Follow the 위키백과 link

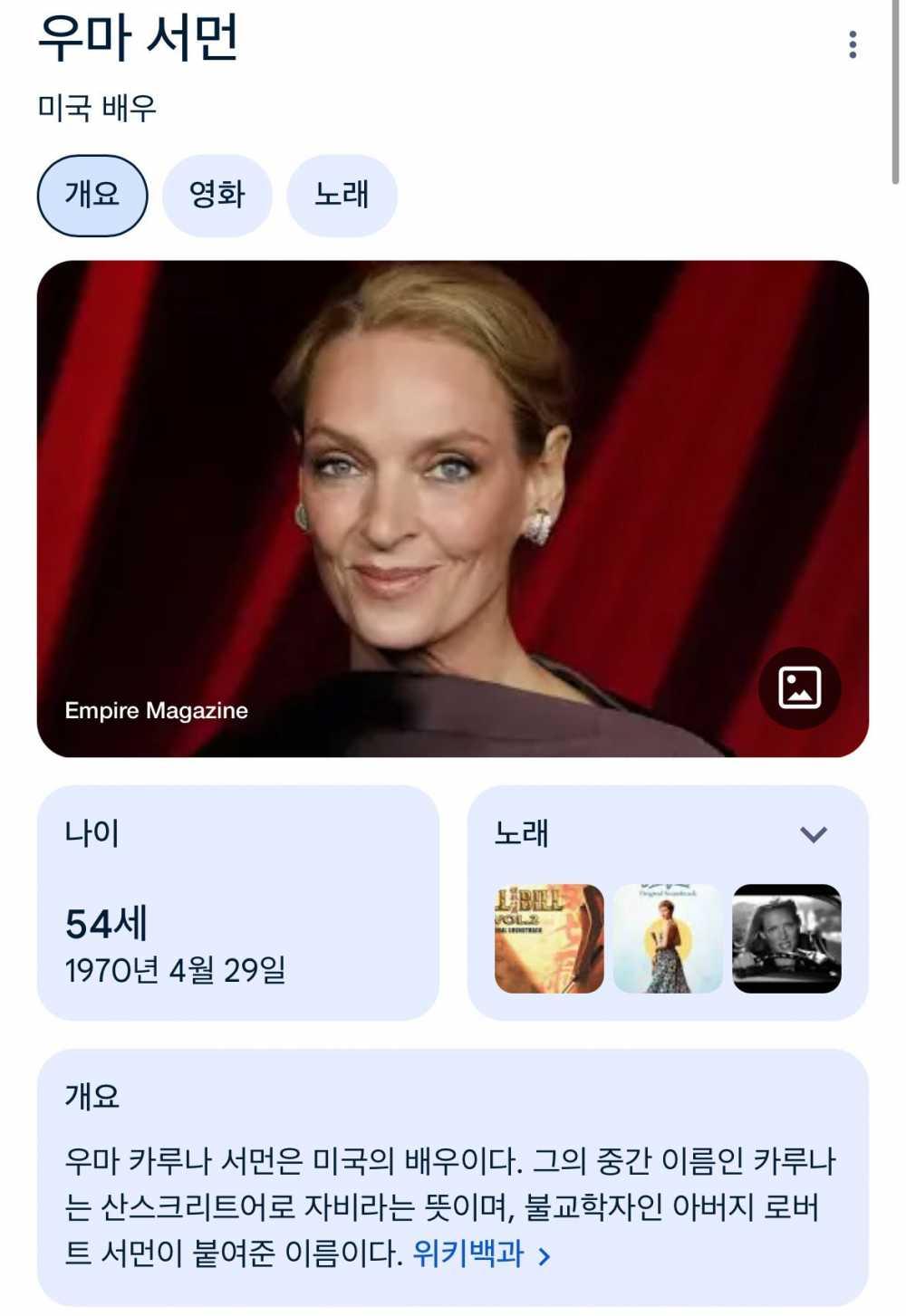(480, 1254)
